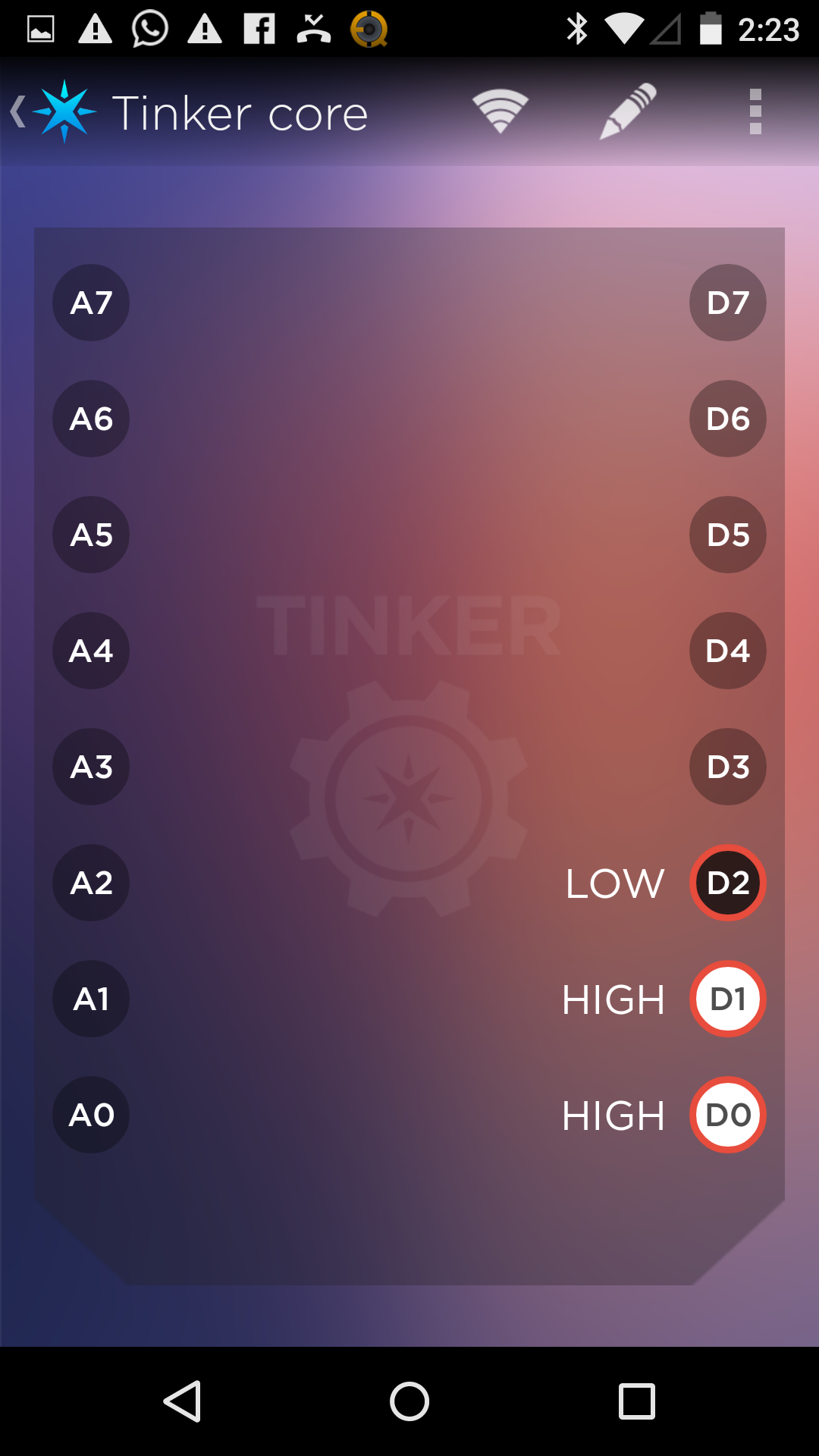Select digital pin D6

click(727, 419)
